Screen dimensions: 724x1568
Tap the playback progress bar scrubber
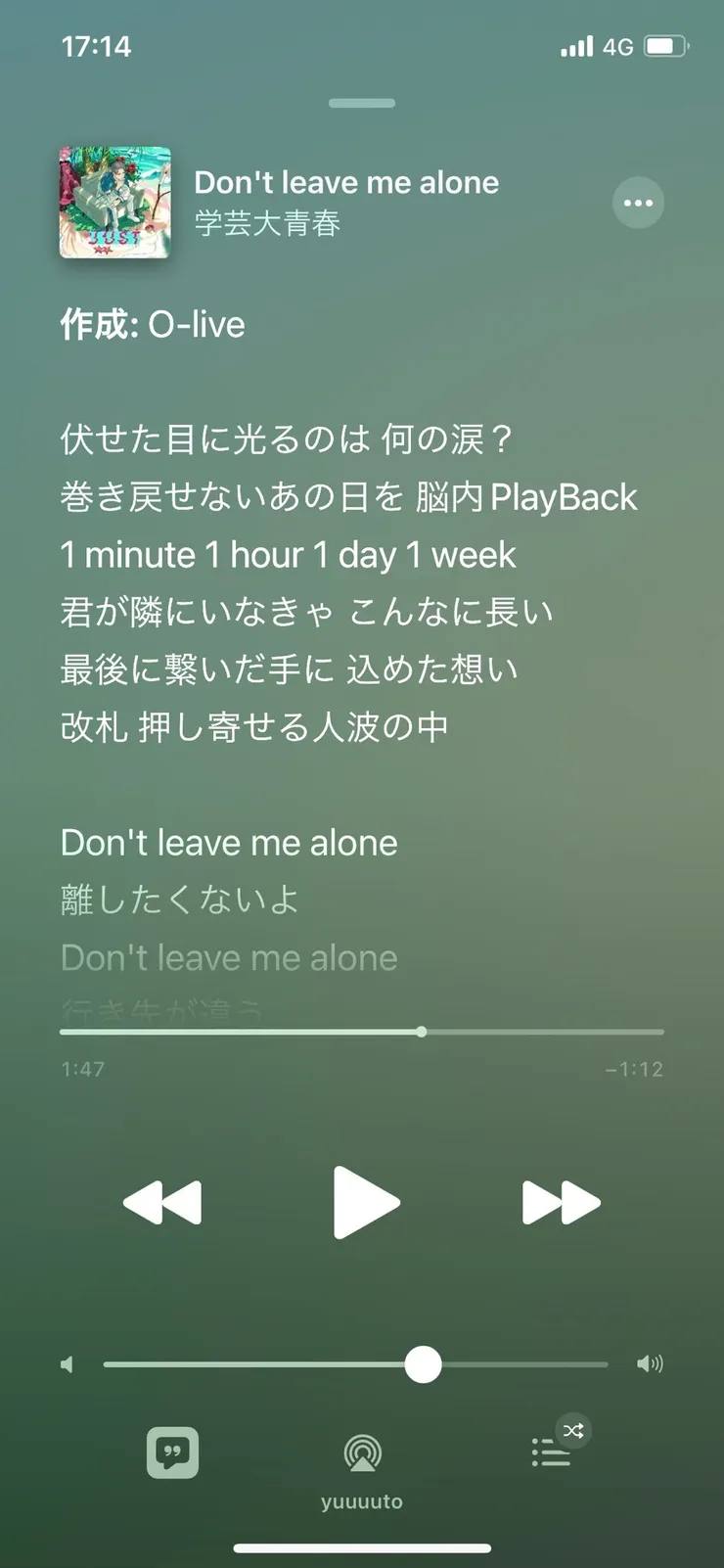click(421, 1031)
